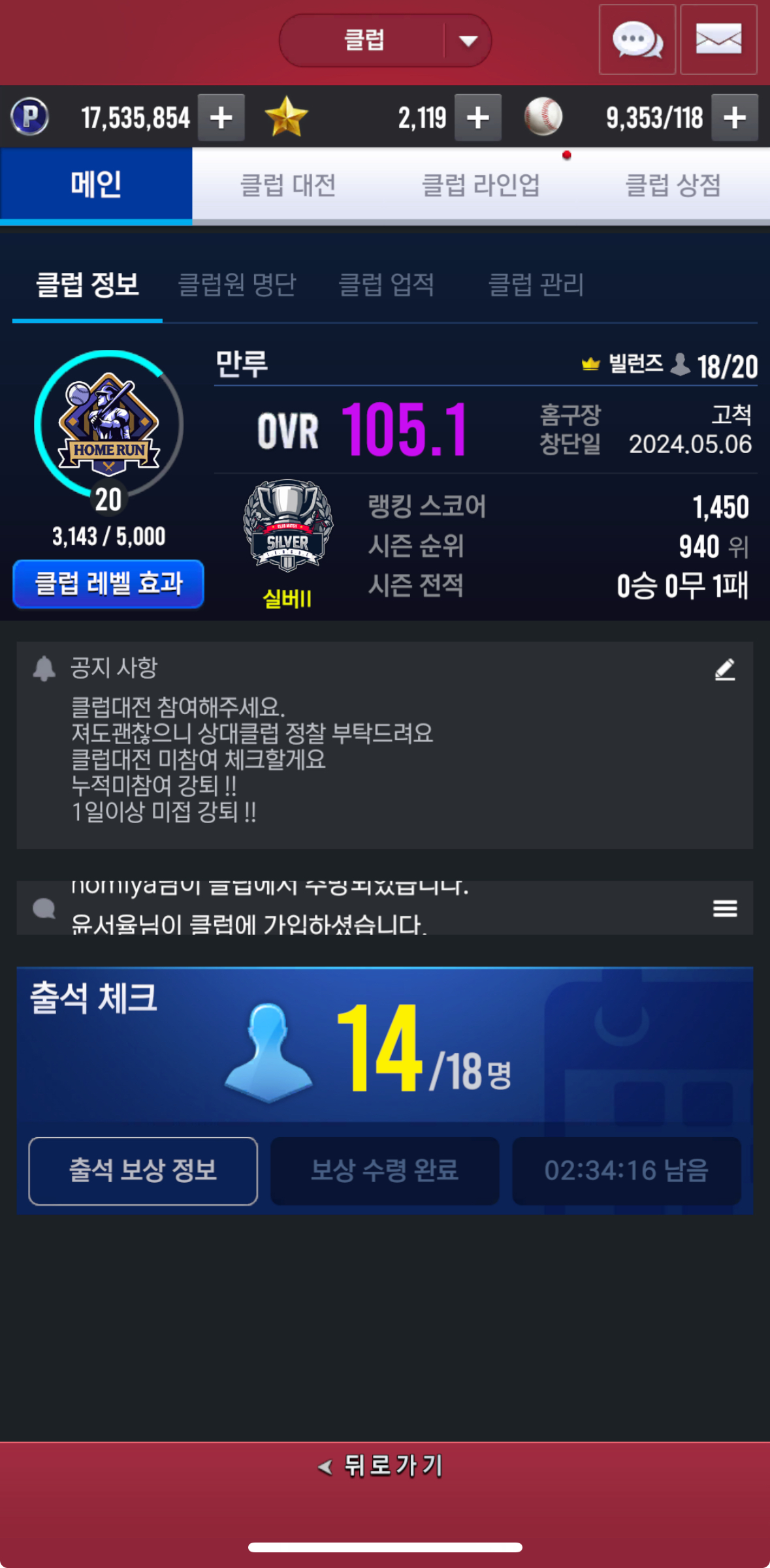Image resolution: width=770 pixels, height=1568 pixels.
Task: Open 클럽 업적 sub-tab
Action: (x=386, y=285)
